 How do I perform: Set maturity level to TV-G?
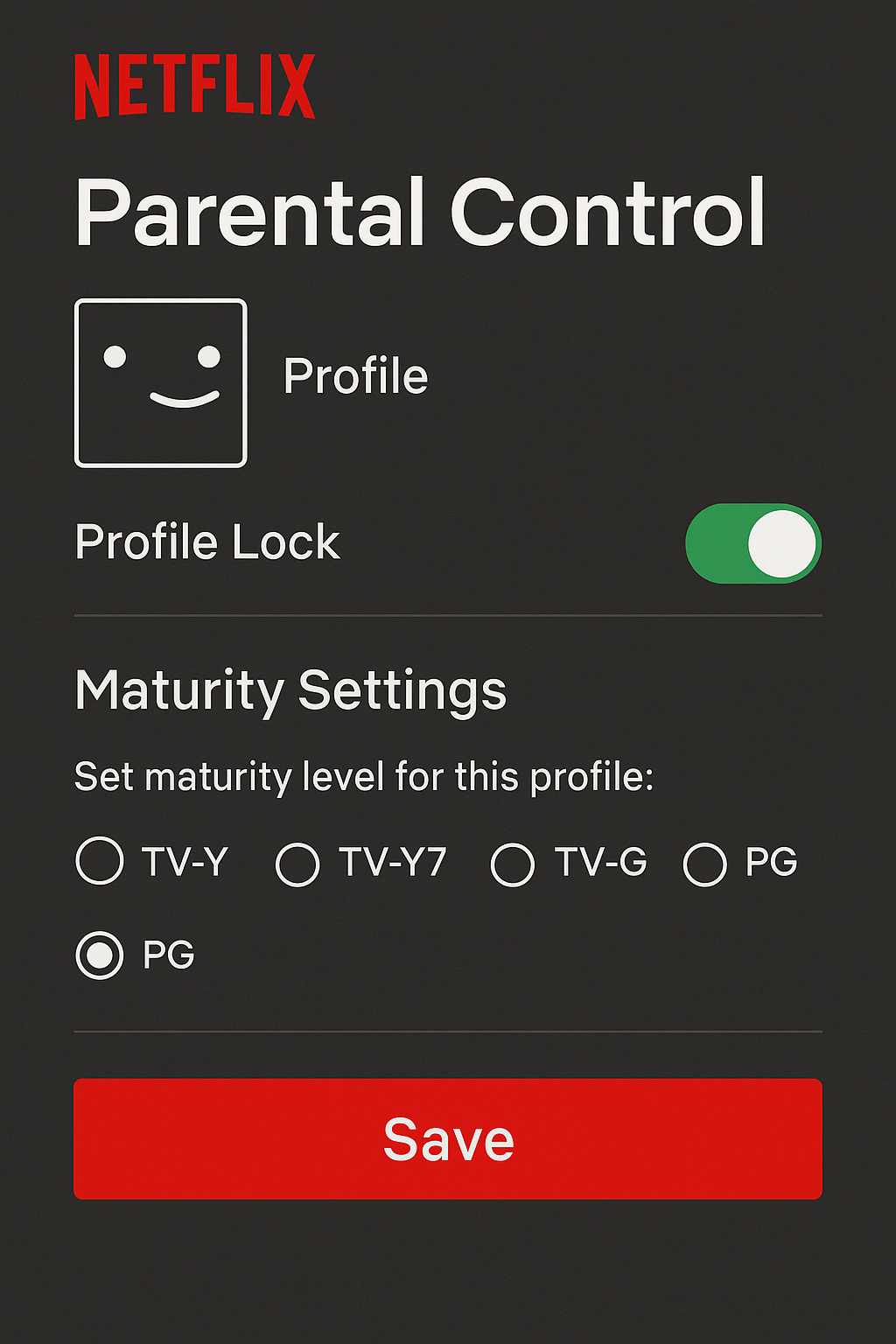click(x=513, y=864)
